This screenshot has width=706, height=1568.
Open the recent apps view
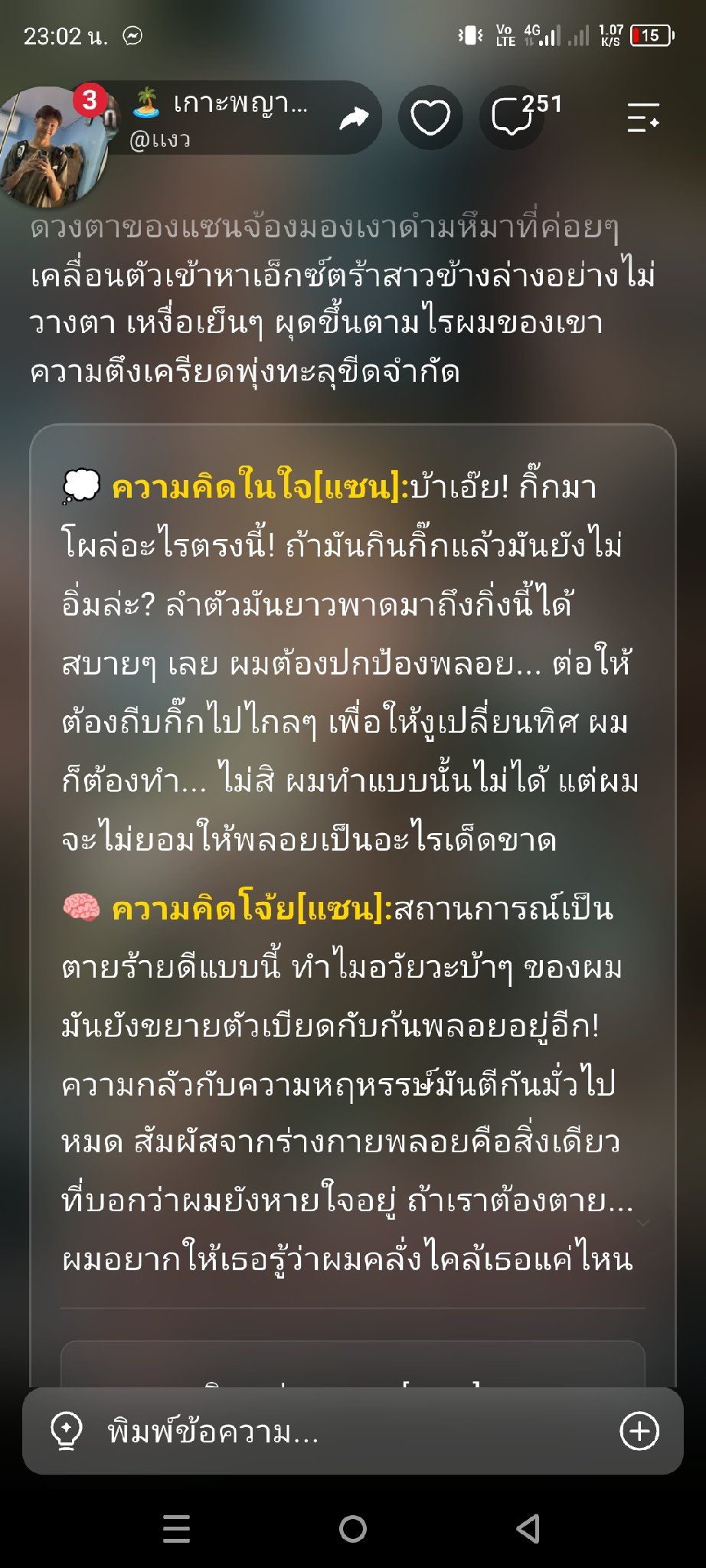coord(176,1529)
